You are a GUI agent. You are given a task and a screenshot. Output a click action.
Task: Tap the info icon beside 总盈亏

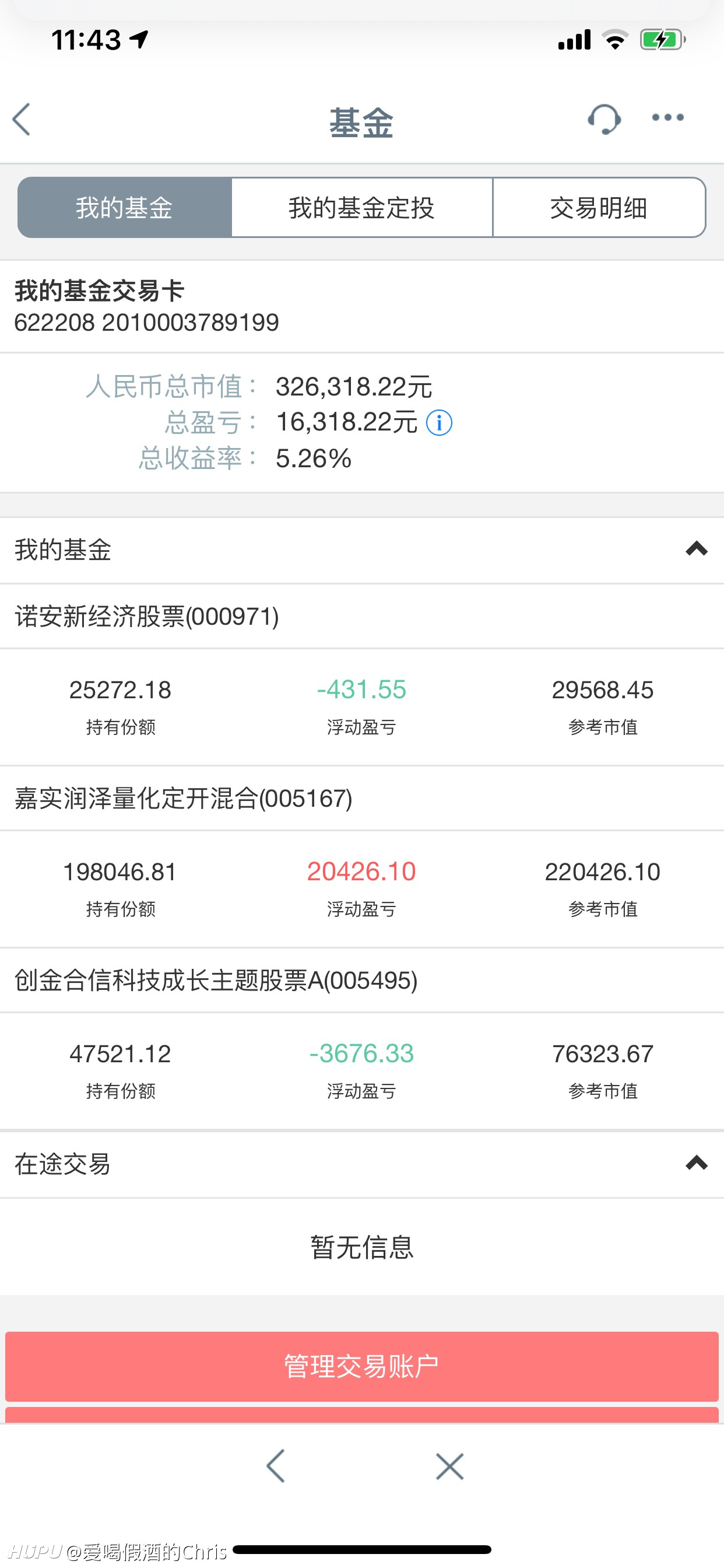pos(439,422)
